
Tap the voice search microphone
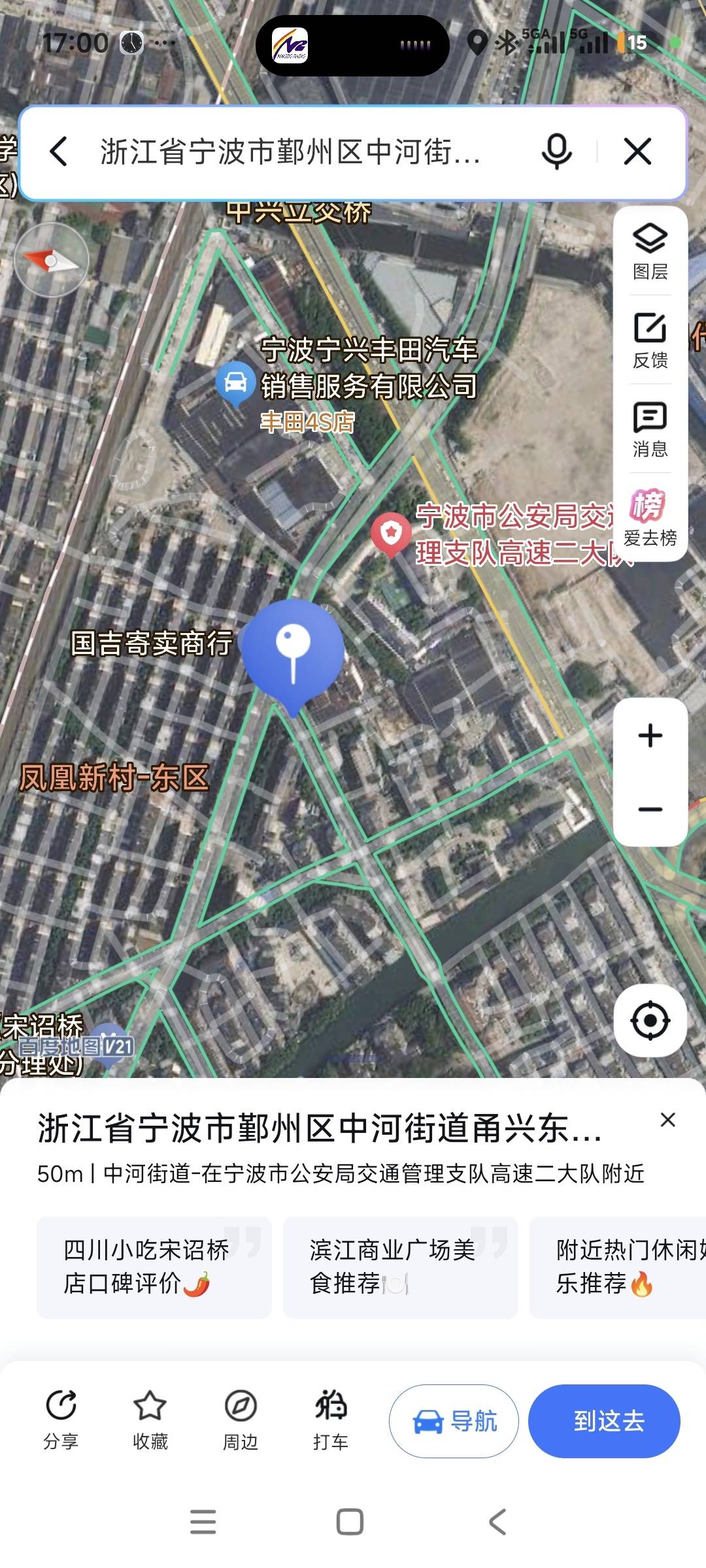tap(556, 152)
